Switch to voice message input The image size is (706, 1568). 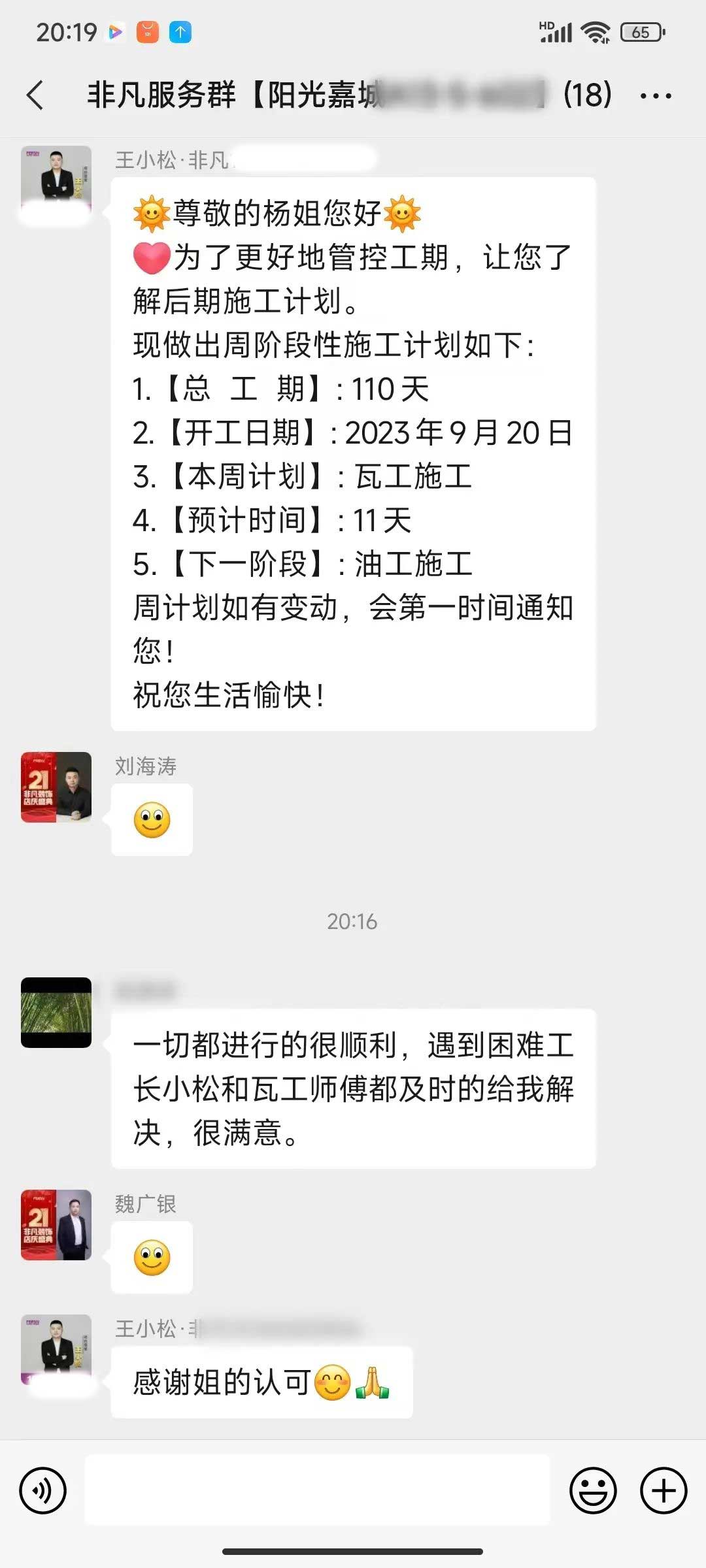click(x=43, y=1490)
